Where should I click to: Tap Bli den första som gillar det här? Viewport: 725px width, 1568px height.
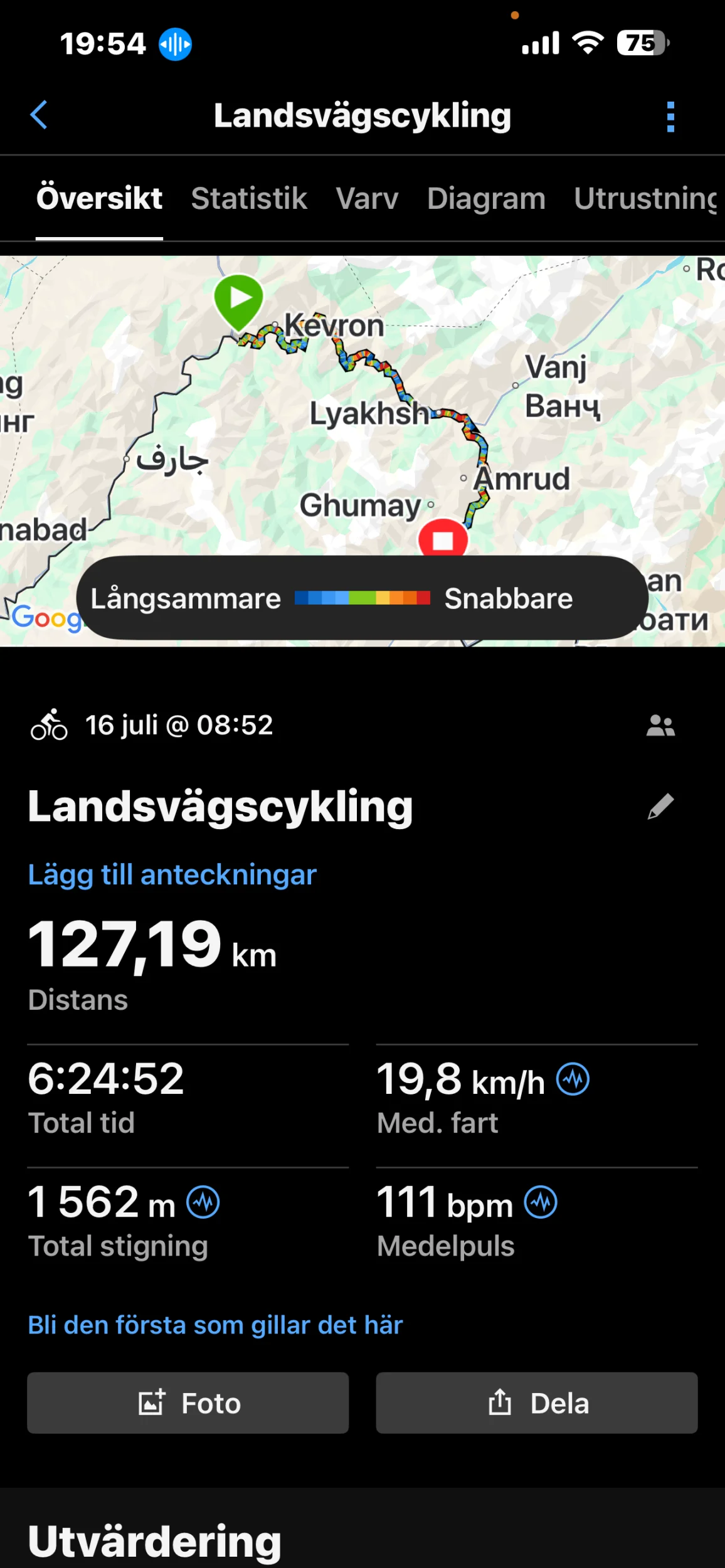[x=215, y=1325]
